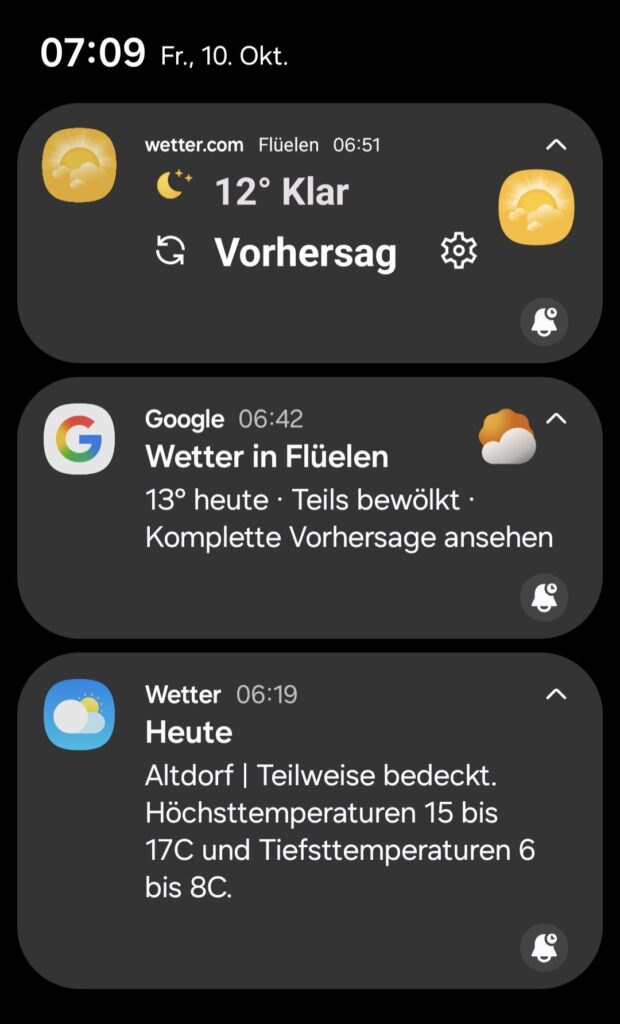This screenshot has width=620, height=1024.
Task: Open the Vorhersag forecast in wetter.com
Action: point(305,253)
